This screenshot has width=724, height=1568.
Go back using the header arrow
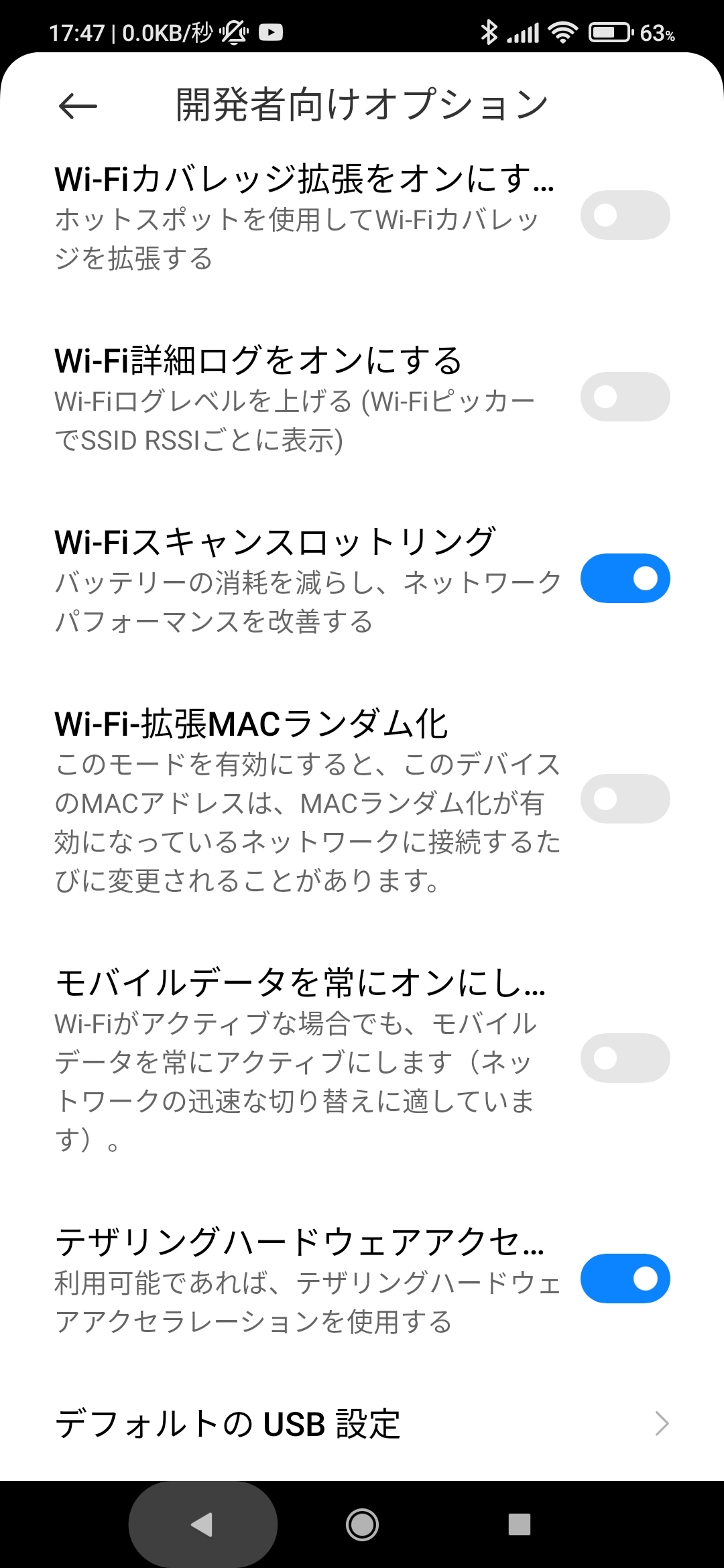tap(78, 106)
